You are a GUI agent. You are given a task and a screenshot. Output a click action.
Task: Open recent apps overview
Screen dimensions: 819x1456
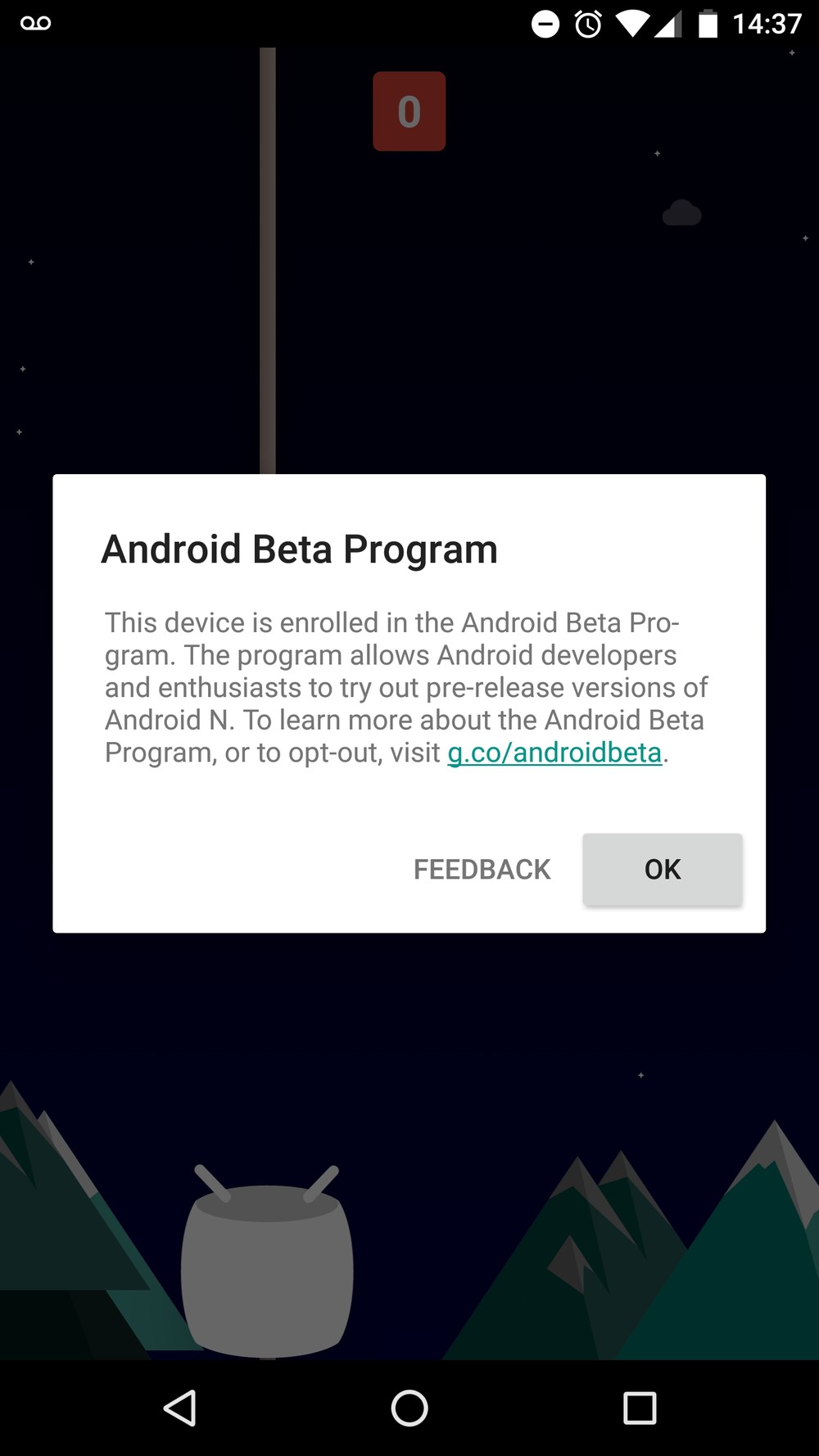coord(640,1409)
